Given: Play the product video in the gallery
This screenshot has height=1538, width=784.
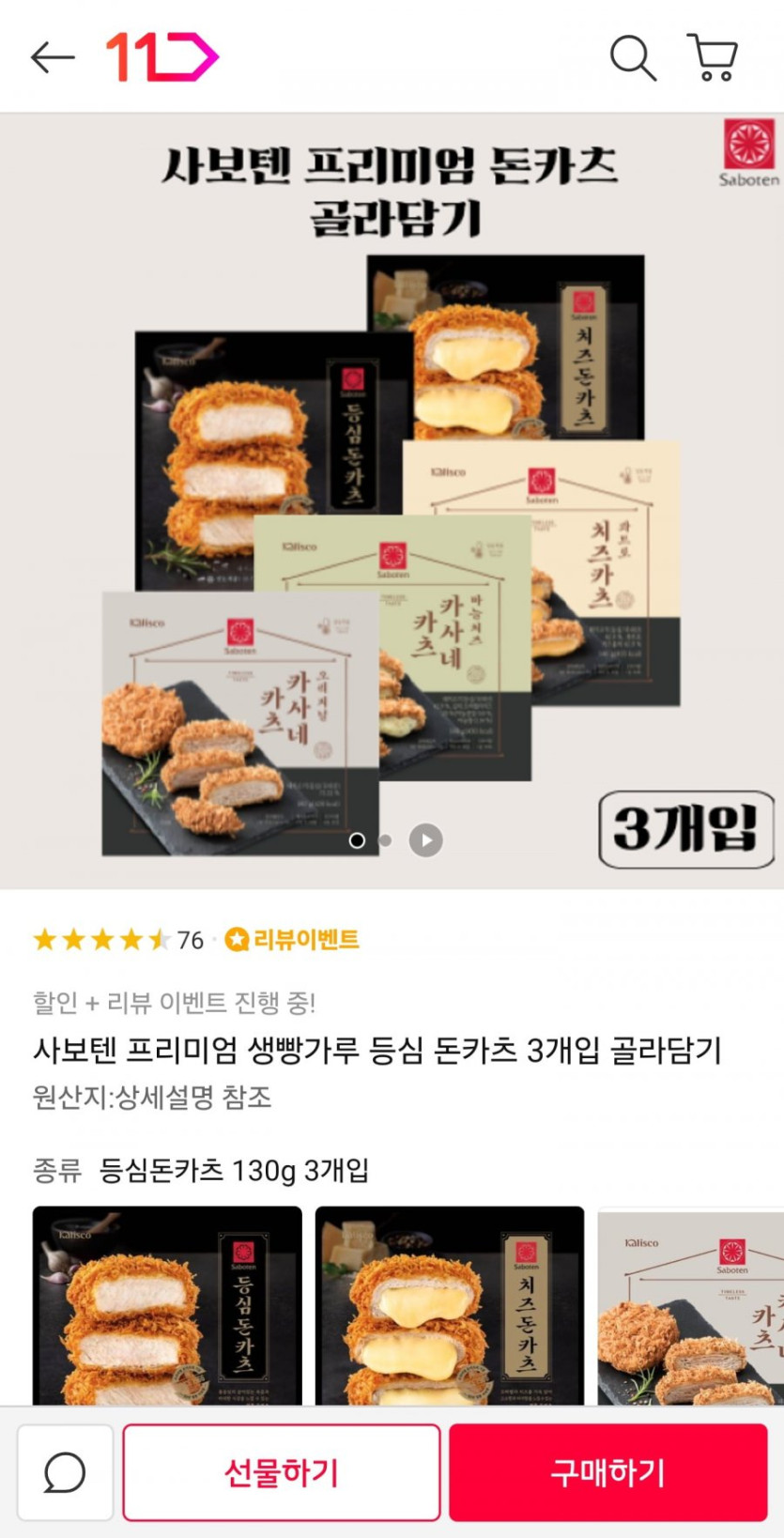Looking at the screenshot, I should (425, 840).
